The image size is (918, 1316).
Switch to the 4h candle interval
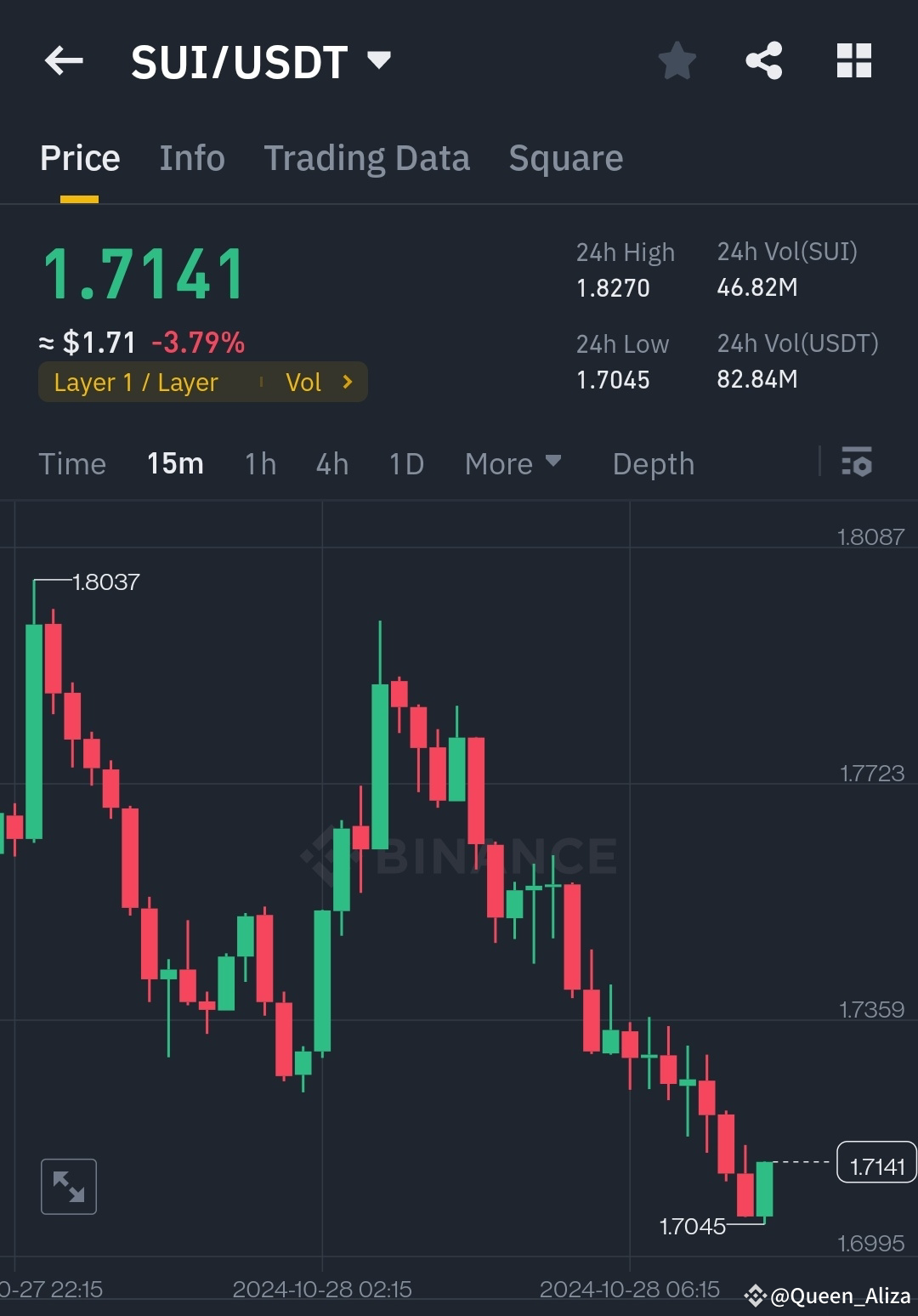(331, 463)
